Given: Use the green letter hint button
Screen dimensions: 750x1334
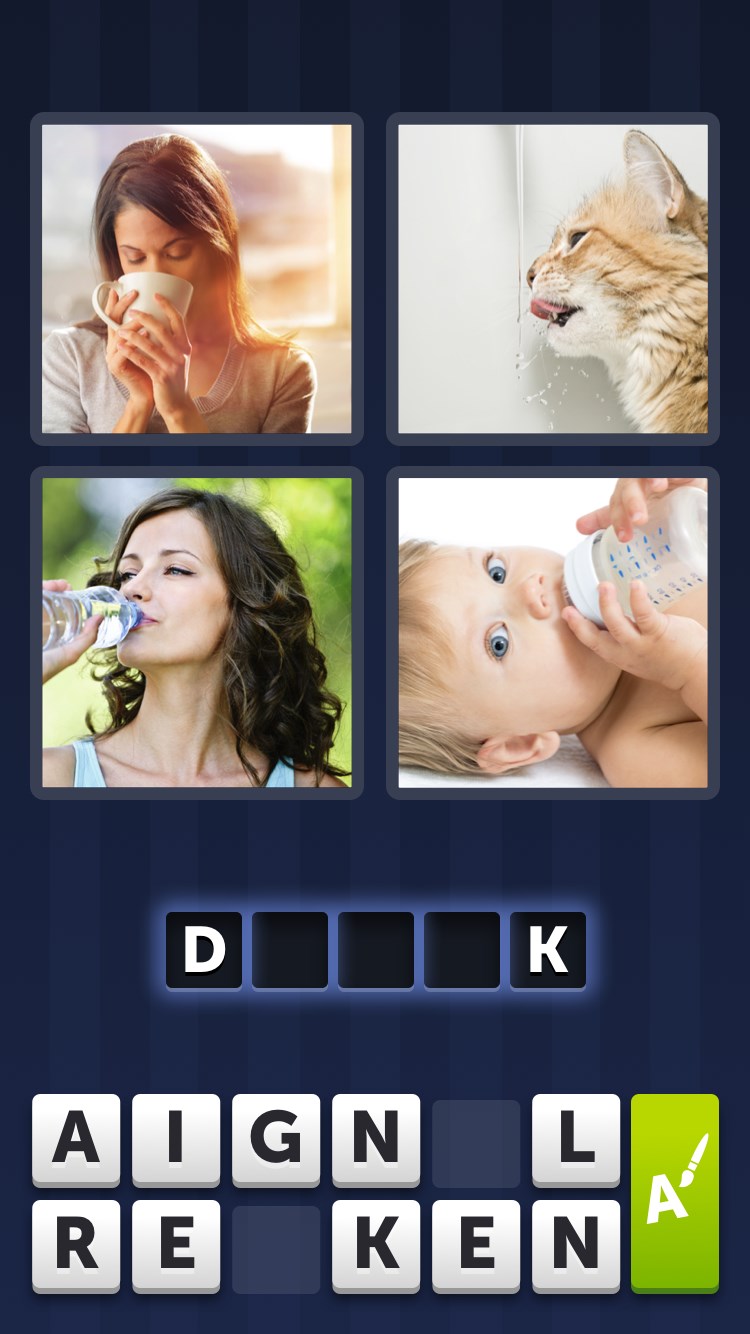Looking at the screenshot, I should click(x=675, y=1192).
